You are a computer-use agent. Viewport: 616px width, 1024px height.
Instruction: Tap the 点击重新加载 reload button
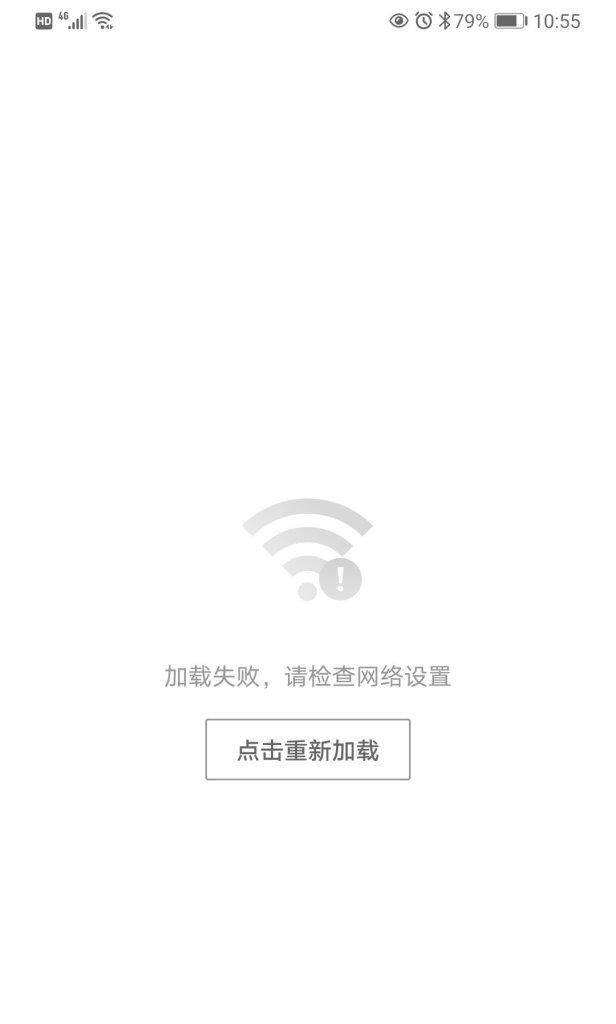pos(308,750)
